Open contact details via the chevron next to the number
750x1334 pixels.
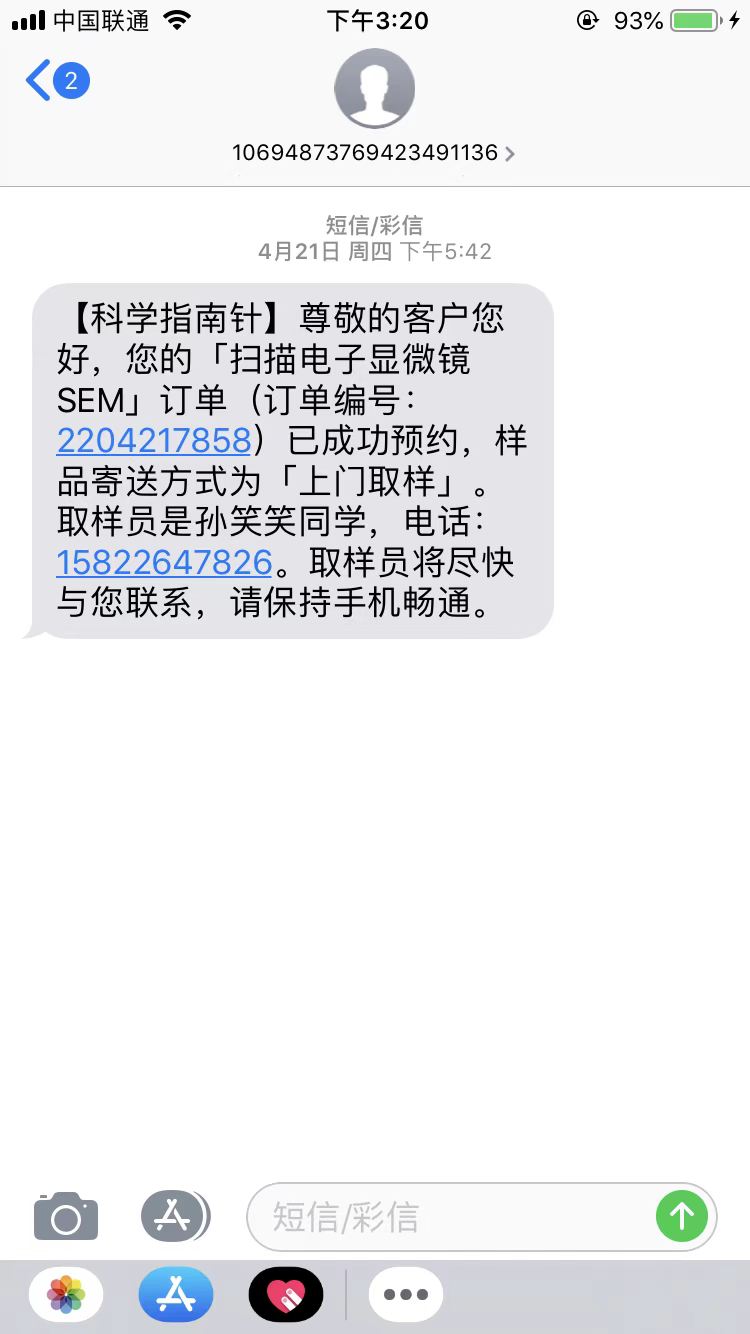tap(509, 153)
